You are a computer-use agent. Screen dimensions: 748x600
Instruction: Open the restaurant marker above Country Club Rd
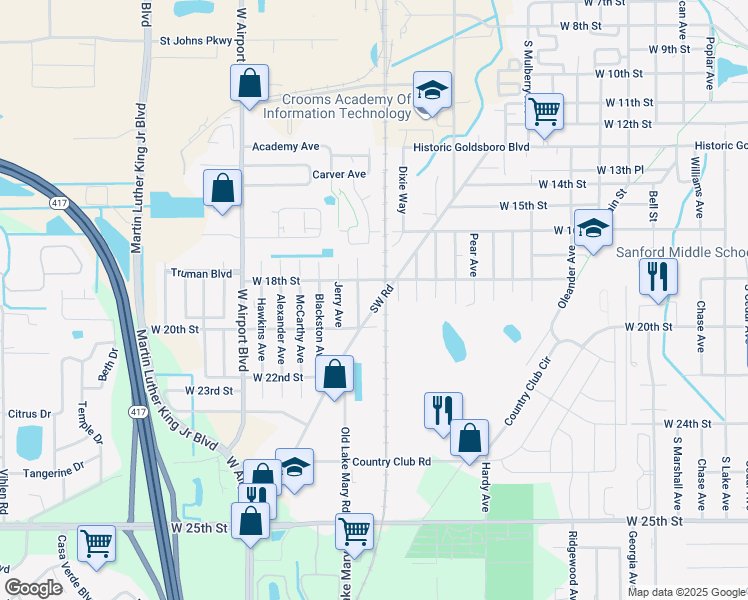point(443,415)
